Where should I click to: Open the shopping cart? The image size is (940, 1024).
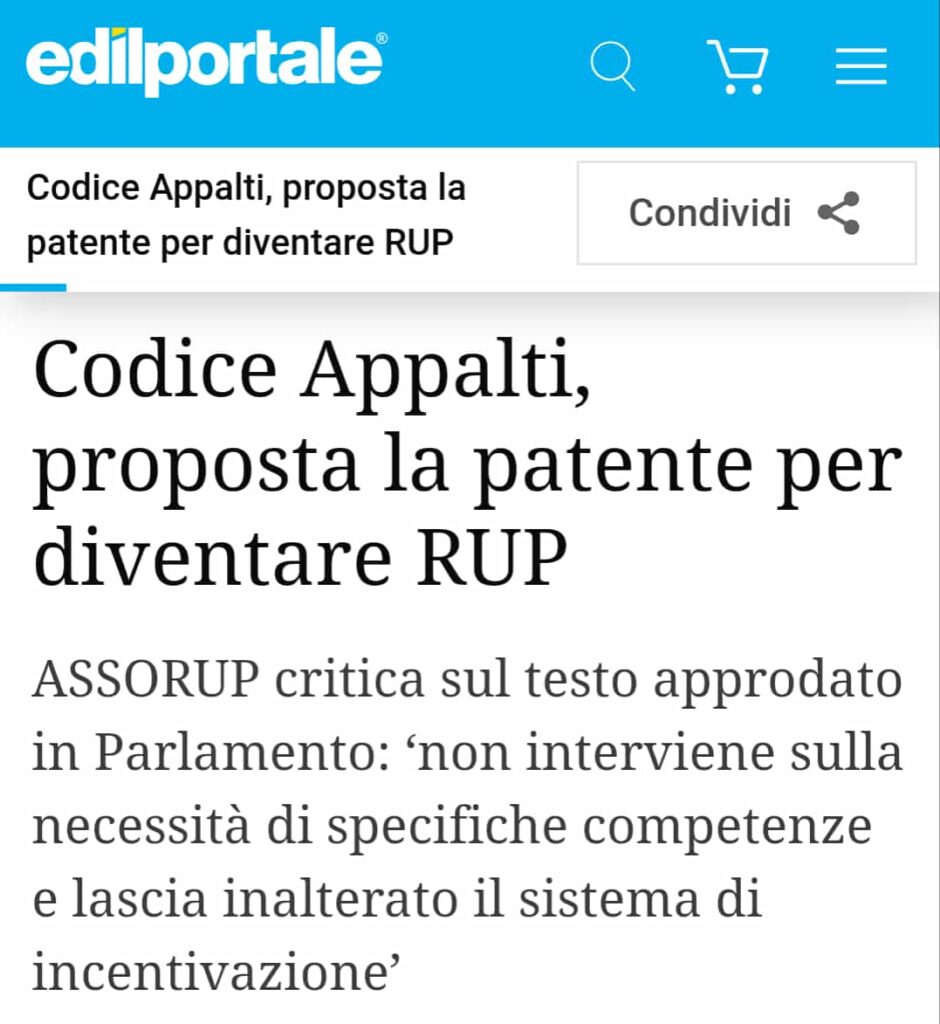coord(738,66)
